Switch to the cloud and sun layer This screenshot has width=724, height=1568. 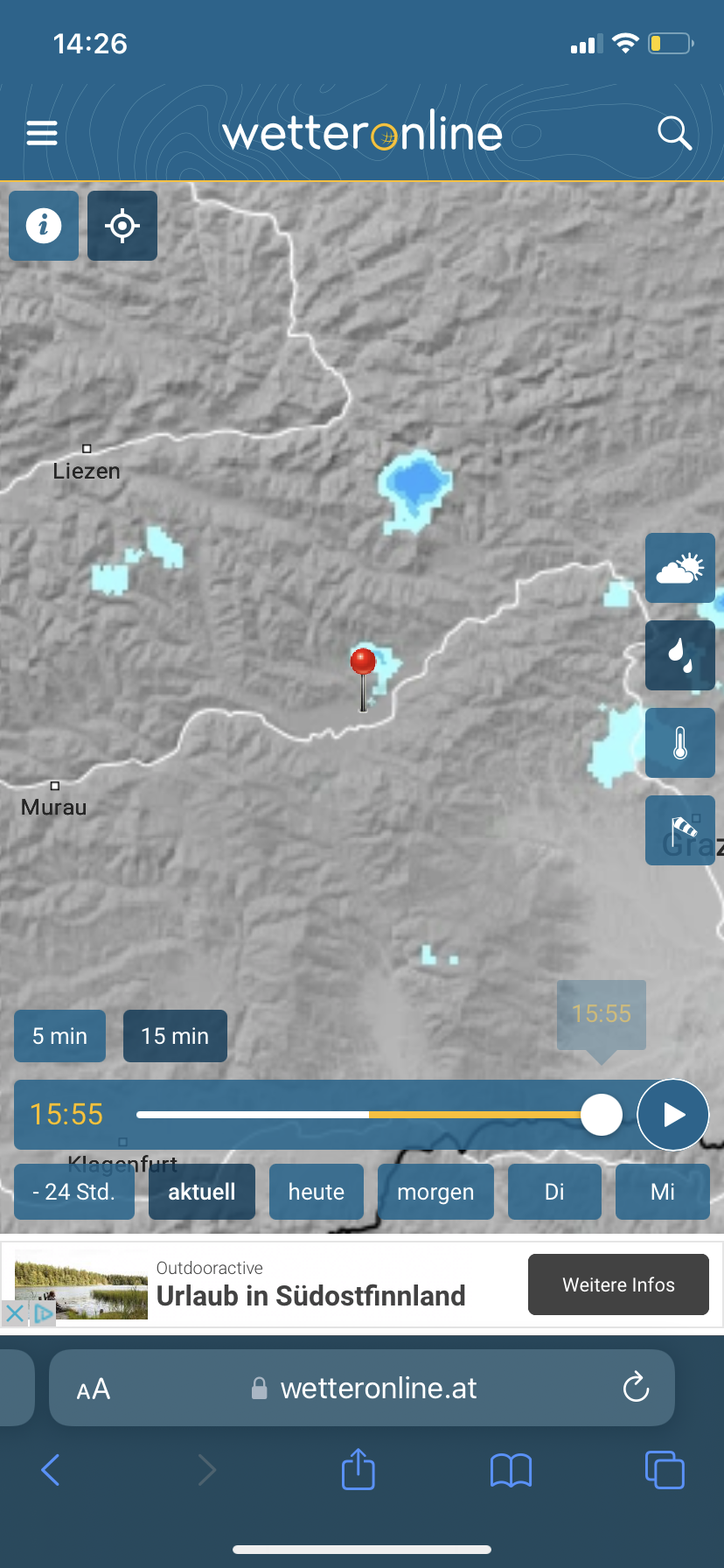[680, 568]
